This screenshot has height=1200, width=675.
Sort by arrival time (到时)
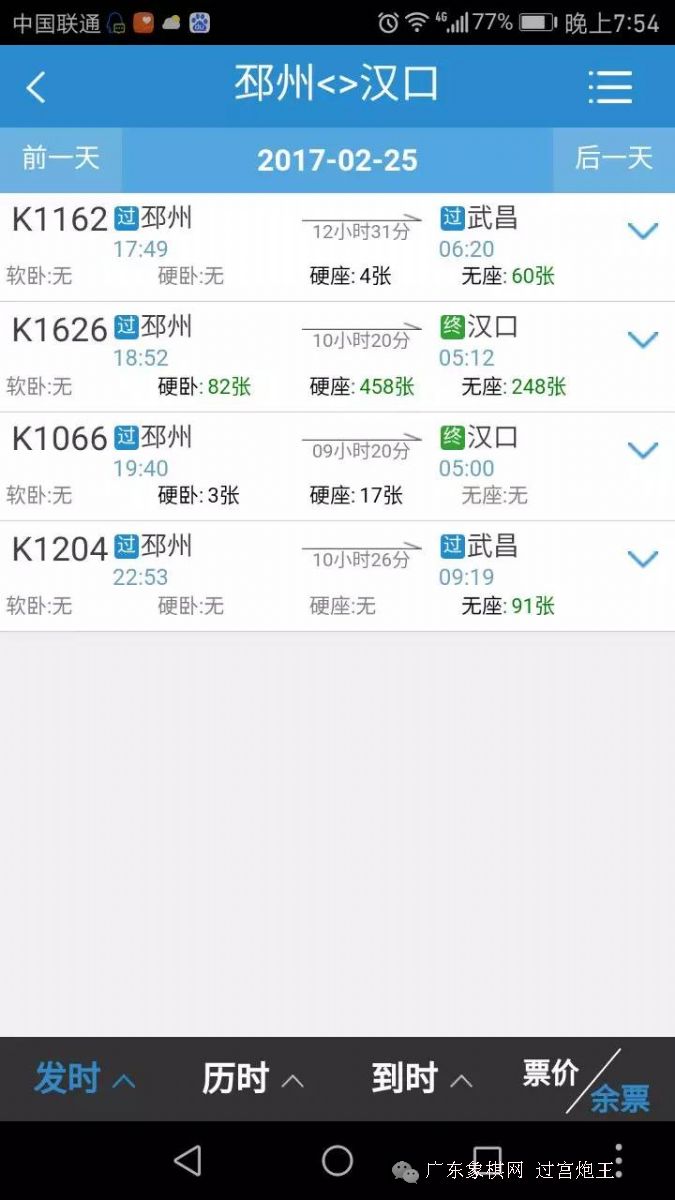click(x=421, y=1078)
